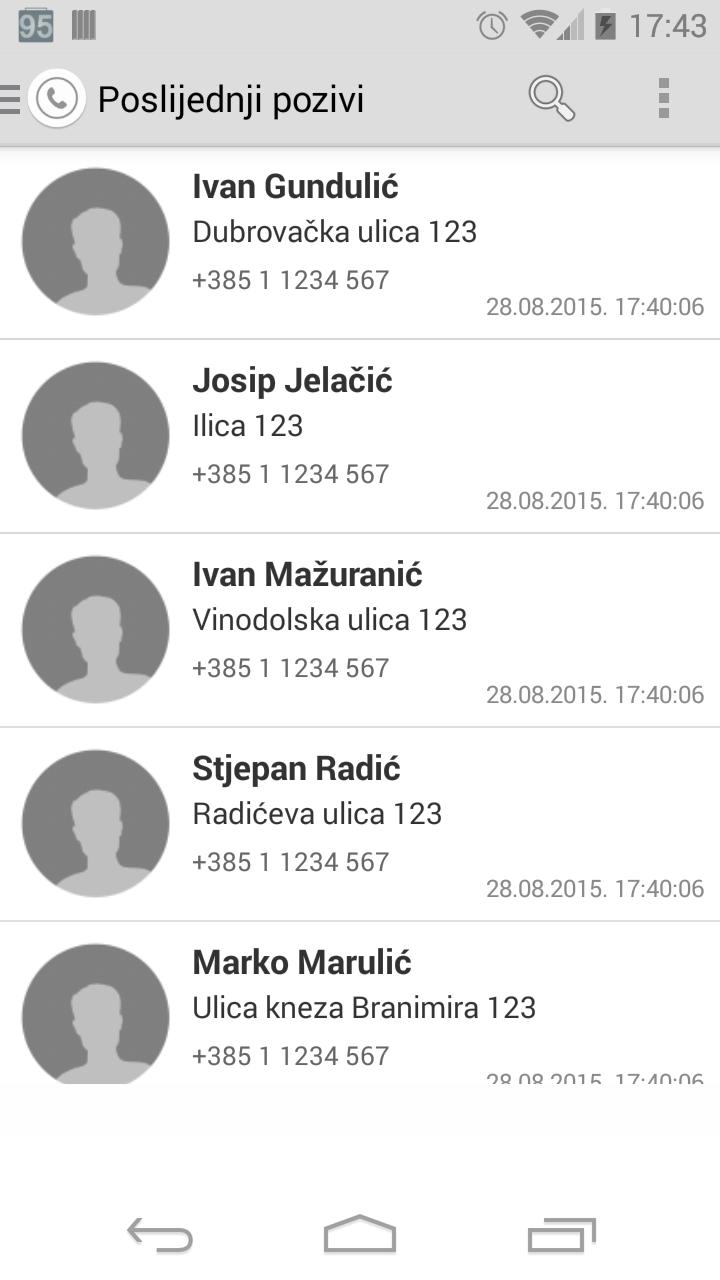Tap Josip Jelačić's contact avatar
Image resolution: width=720 pixels, height=1280 pixels.
[95, 434]
